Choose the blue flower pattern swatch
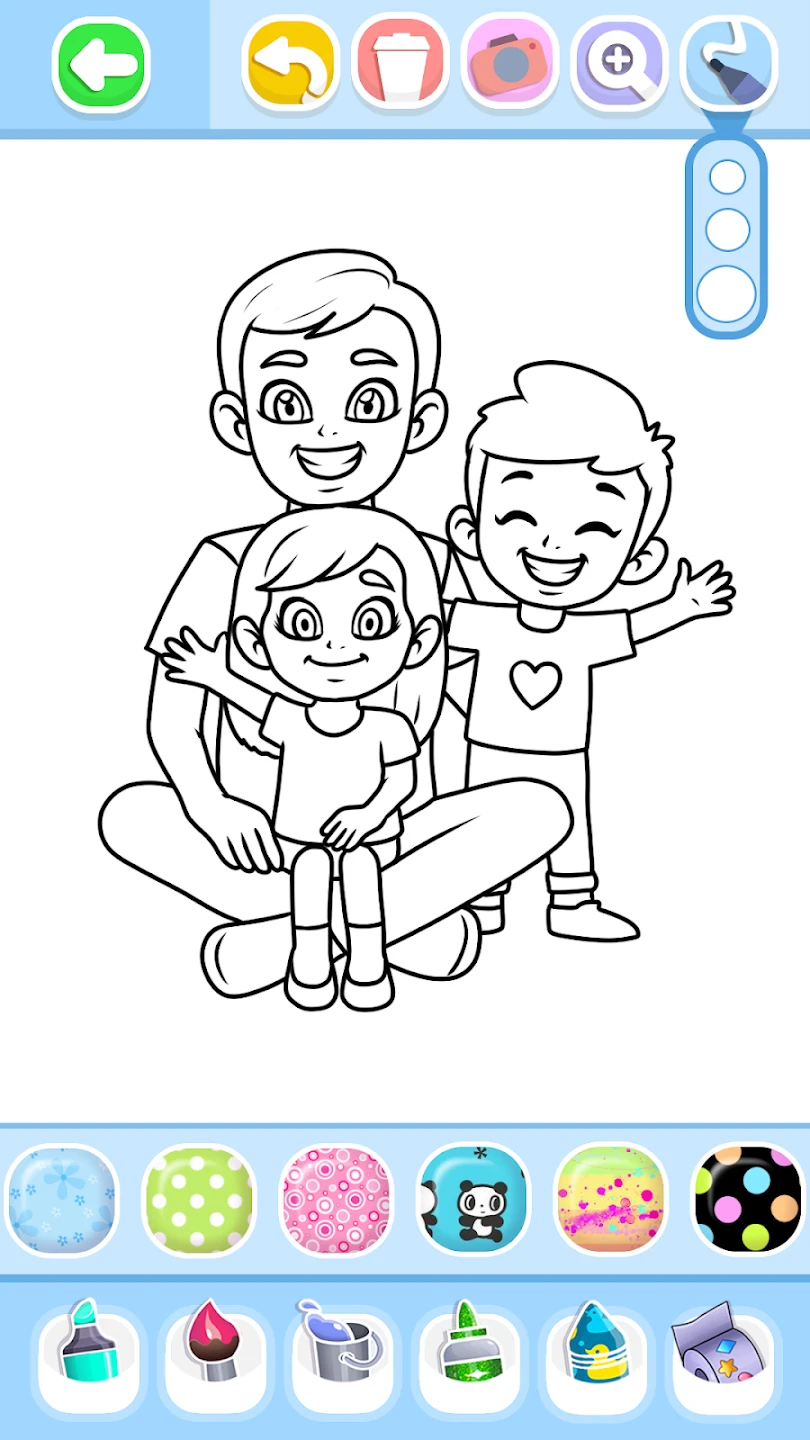 (x=62, y=1199)
